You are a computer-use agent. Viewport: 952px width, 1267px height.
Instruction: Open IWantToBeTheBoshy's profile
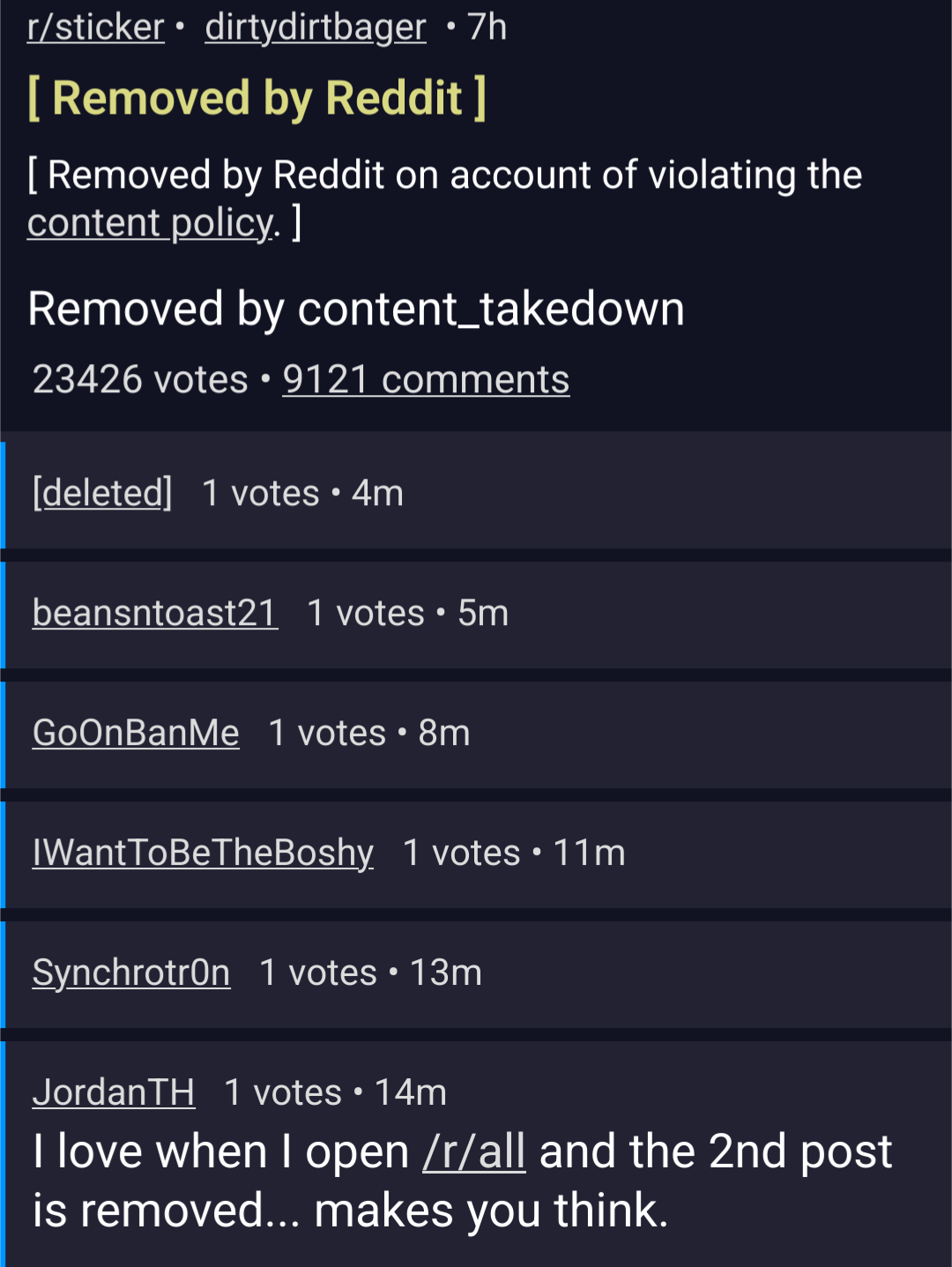point(203,853)
